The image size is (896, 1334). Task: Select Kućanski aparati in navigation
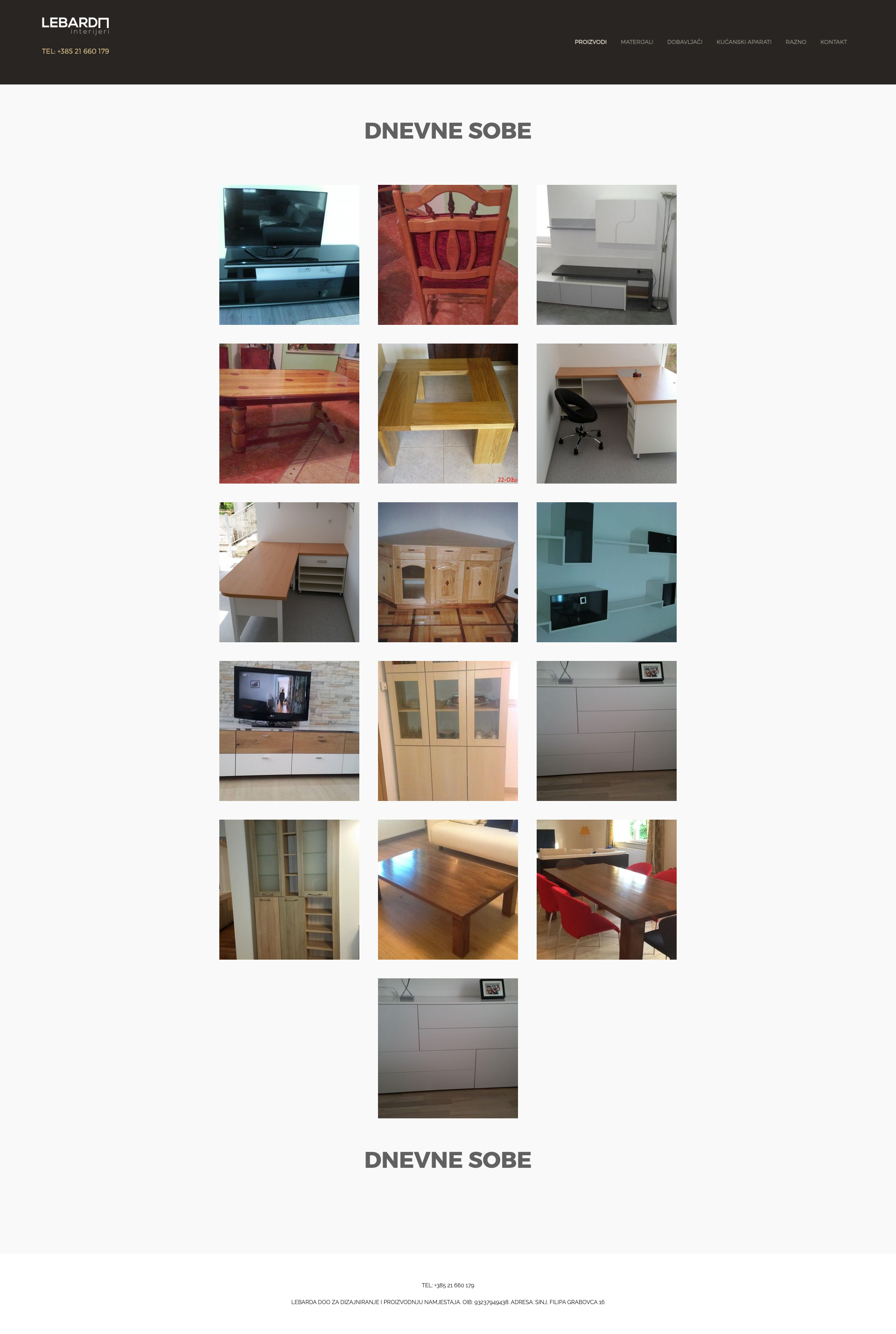pyautogui.click(x=743, y=42)
